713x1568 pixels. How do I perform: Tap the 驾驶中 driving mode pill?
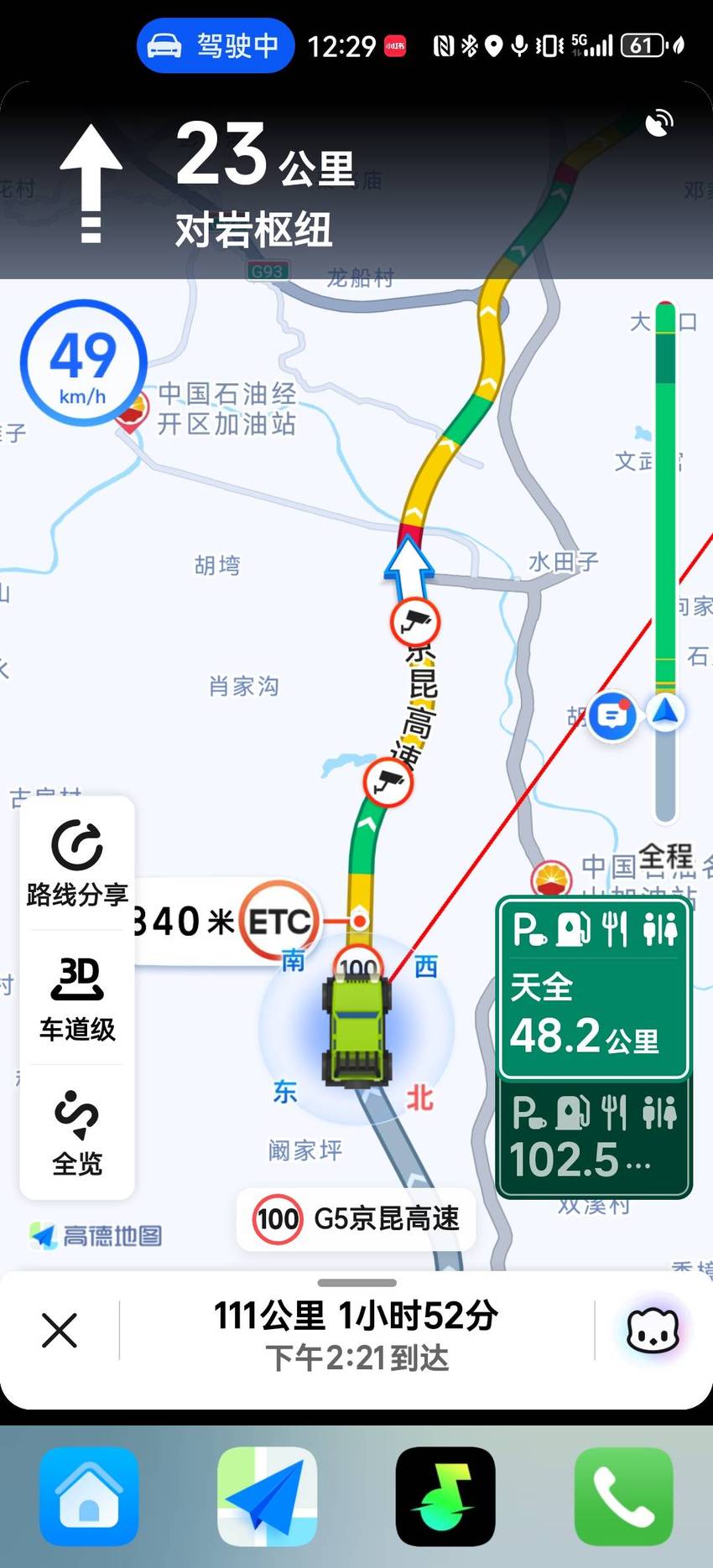click(x=216, y=45)
